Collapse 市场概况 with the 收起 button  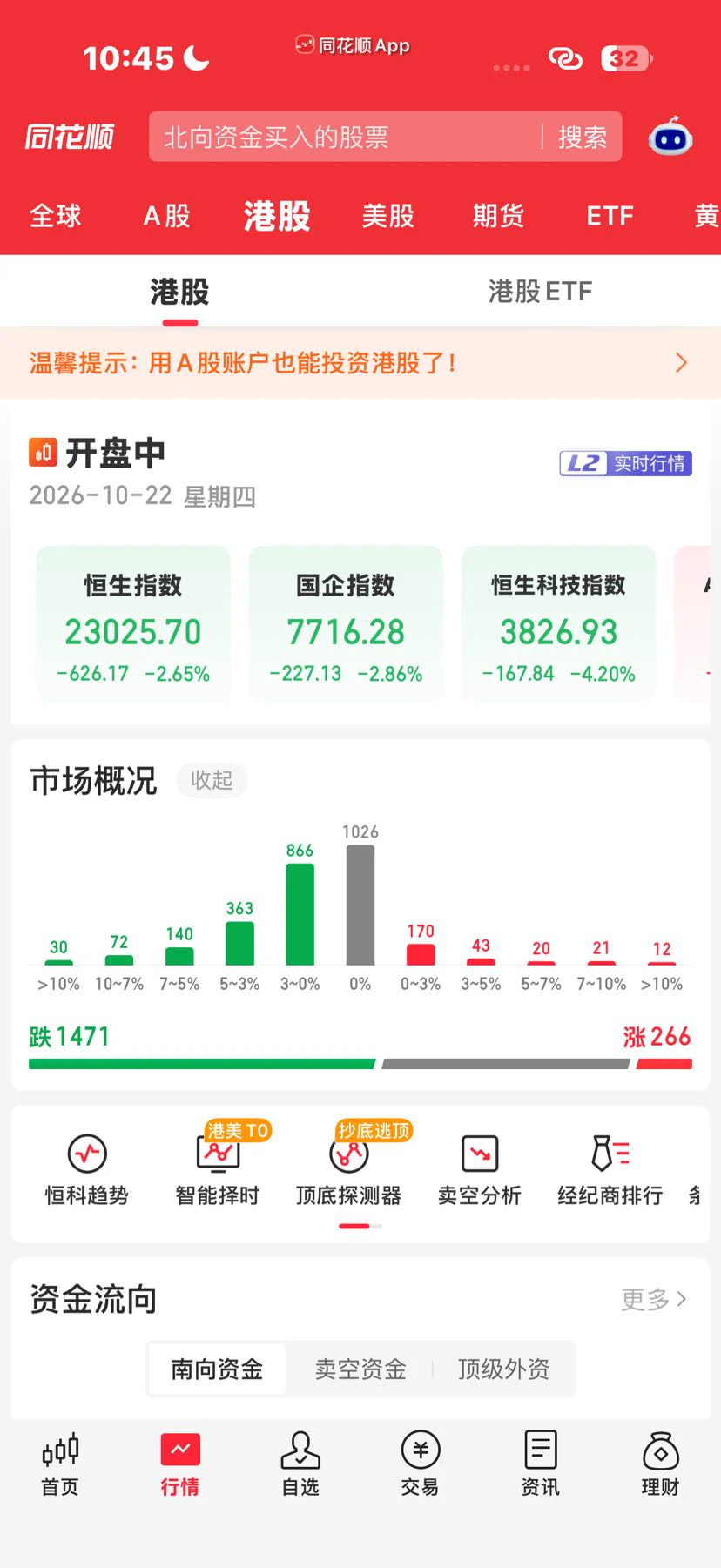point(212,780)
